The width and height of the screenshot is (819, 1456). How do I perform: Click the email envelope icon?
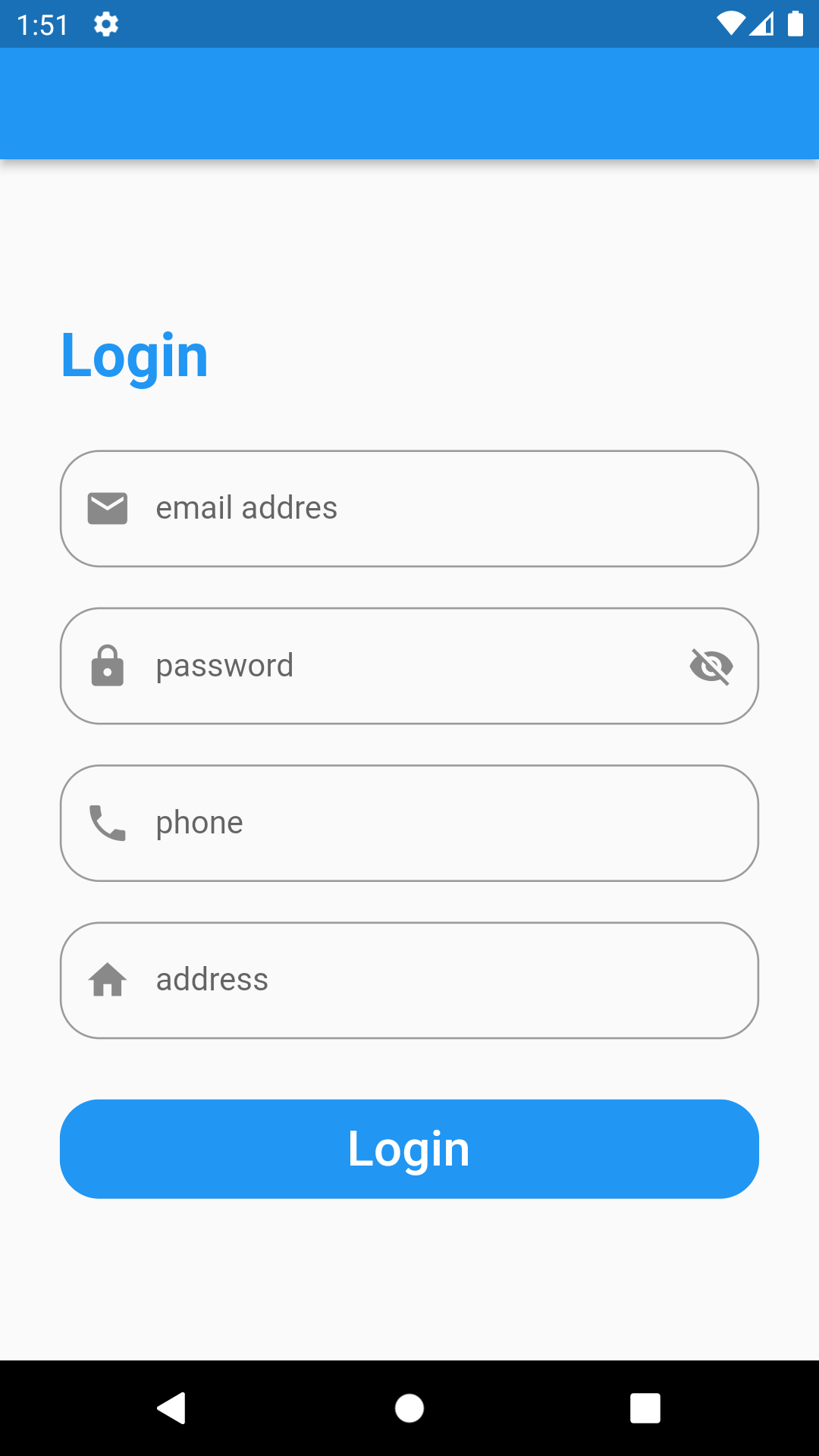(107, 508)
